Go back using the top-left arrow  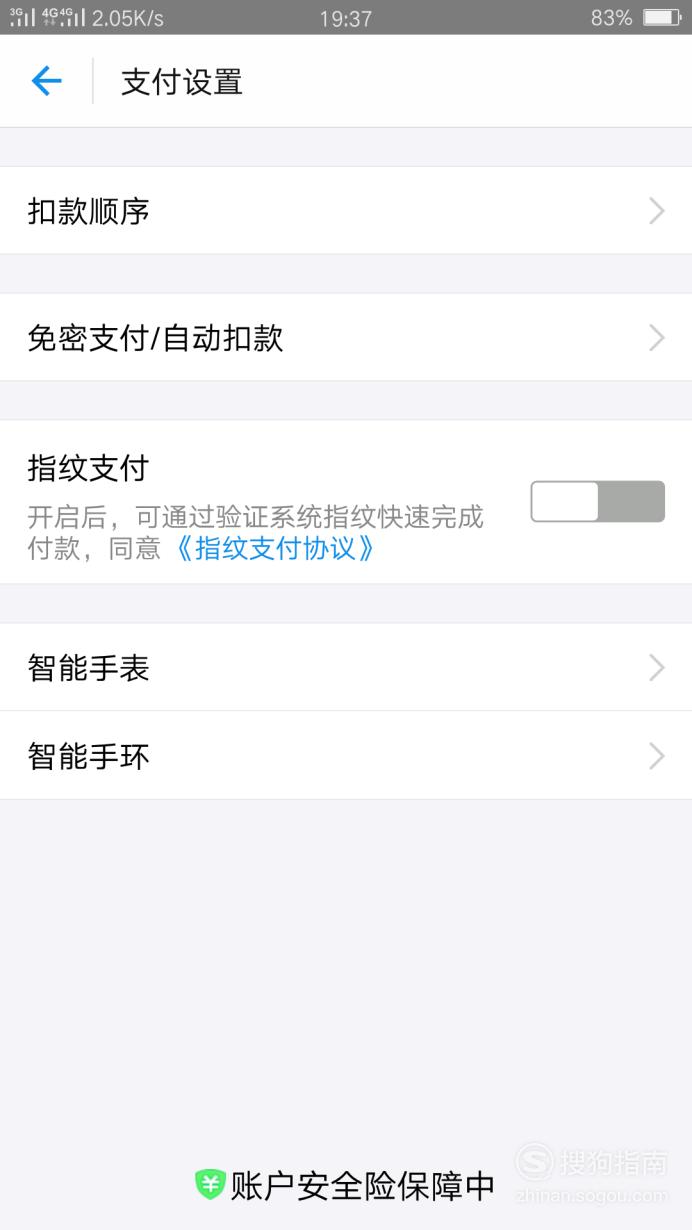pyautogui.click(x=47, y=81)
